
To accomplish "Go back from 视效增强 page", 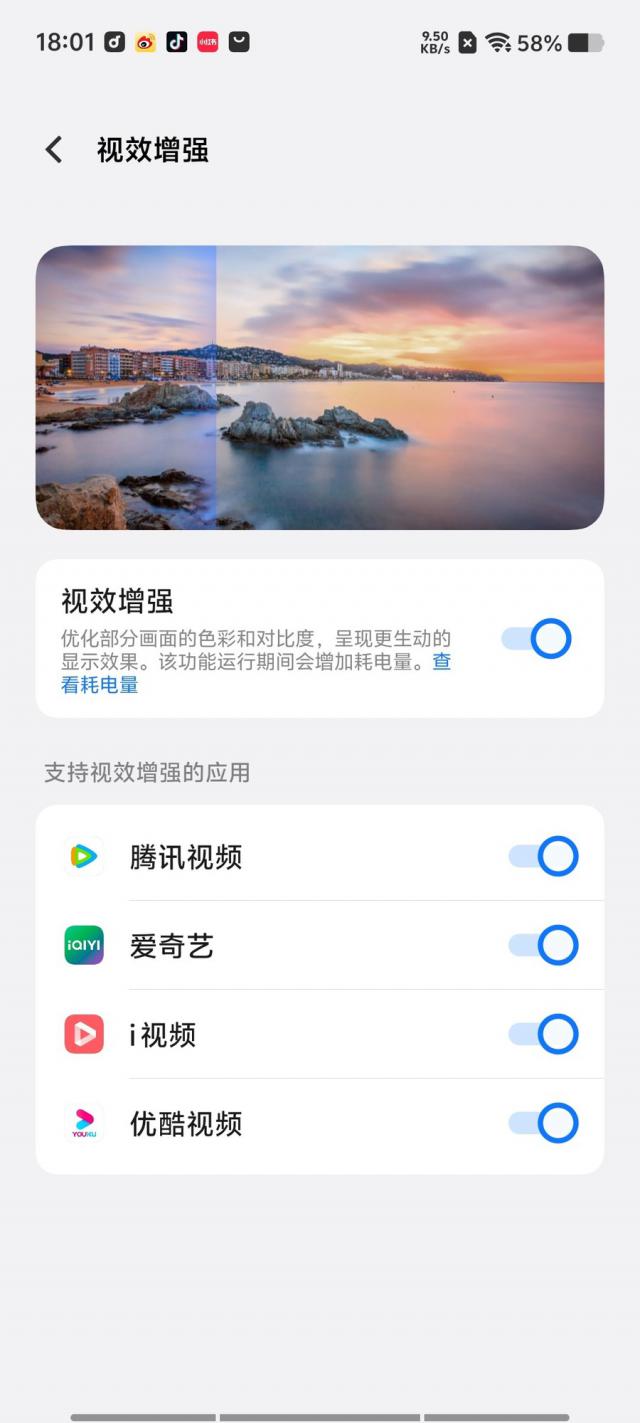I will 54,150.
